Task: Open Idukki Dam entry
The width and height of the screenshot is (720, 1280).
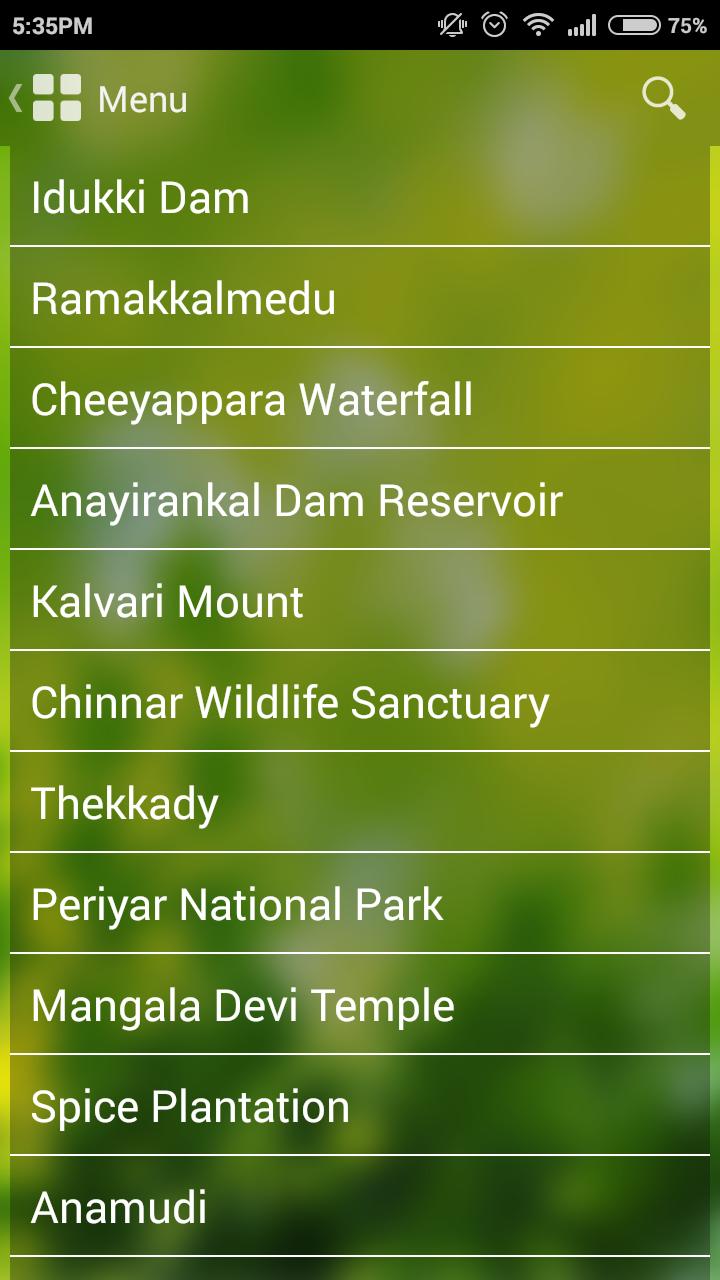Action: [360, 198]
